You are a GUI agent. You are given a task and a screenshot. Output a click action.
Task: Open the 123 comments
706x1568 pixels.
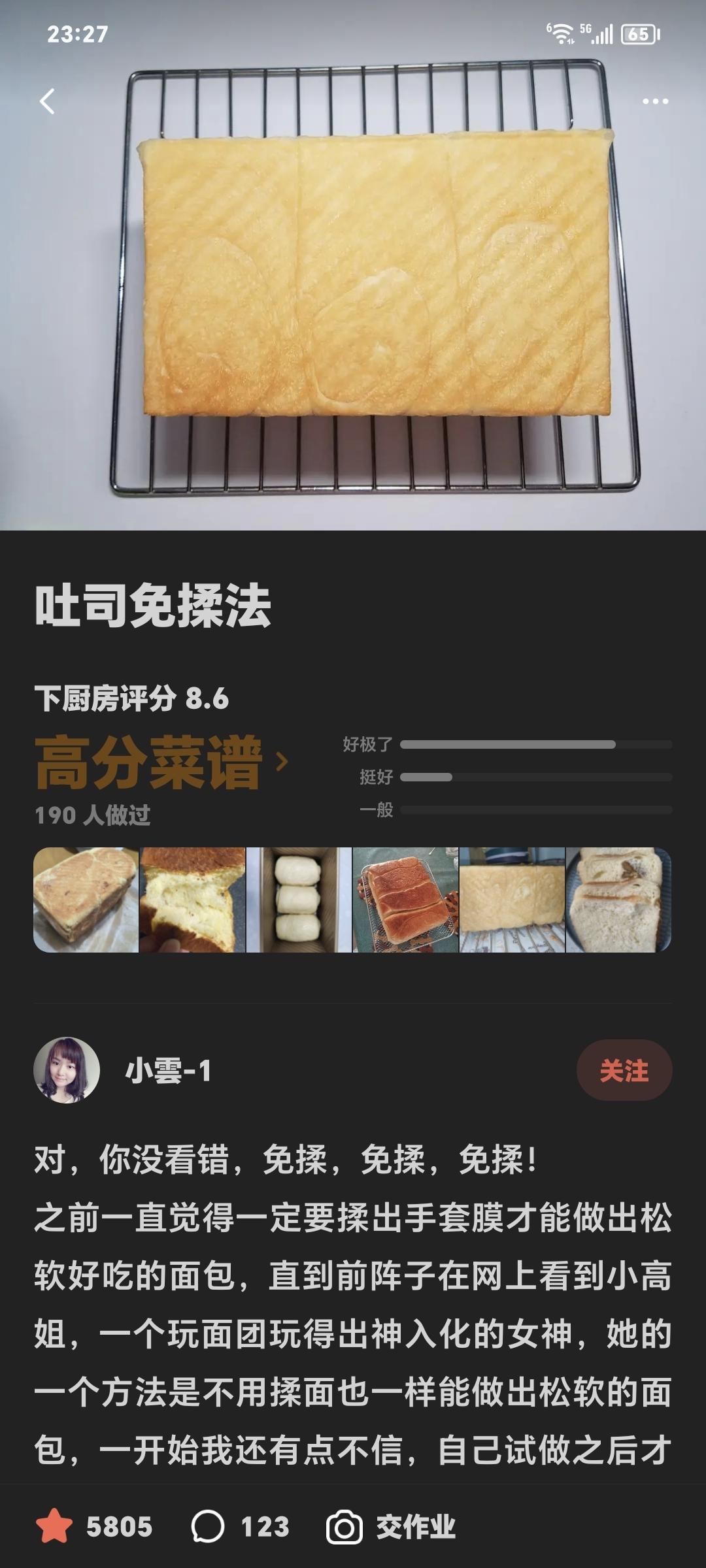click(241, 1527)
